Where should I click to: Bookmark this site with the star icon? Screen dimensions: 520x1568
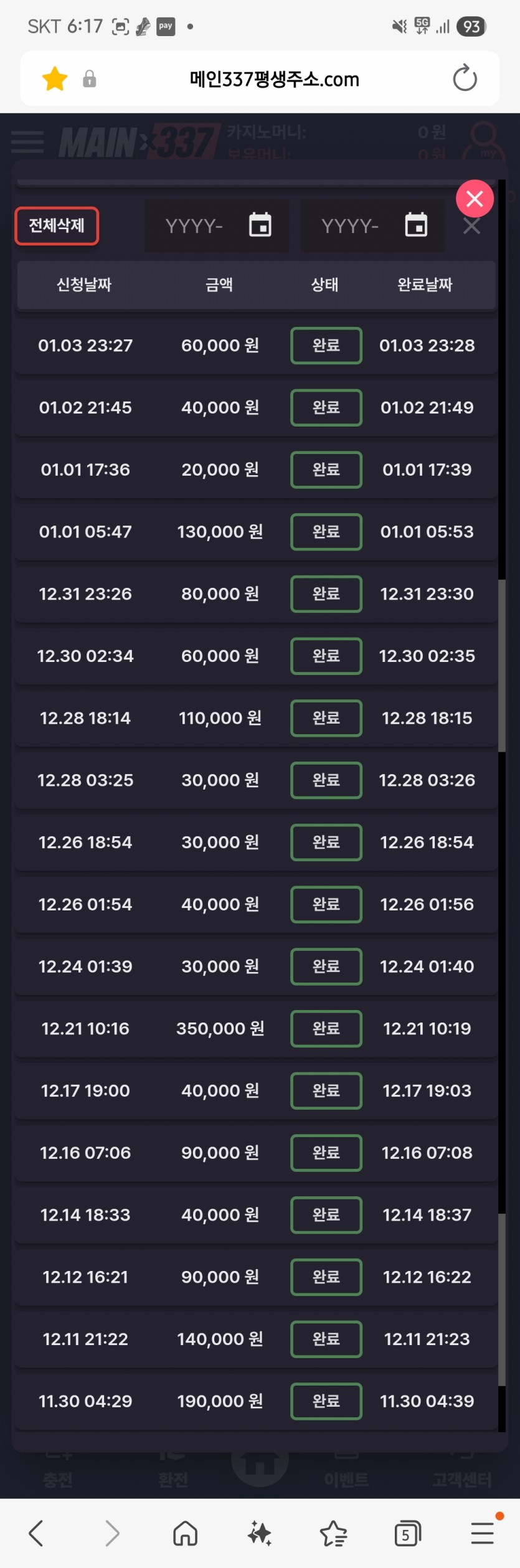(55, 79)
